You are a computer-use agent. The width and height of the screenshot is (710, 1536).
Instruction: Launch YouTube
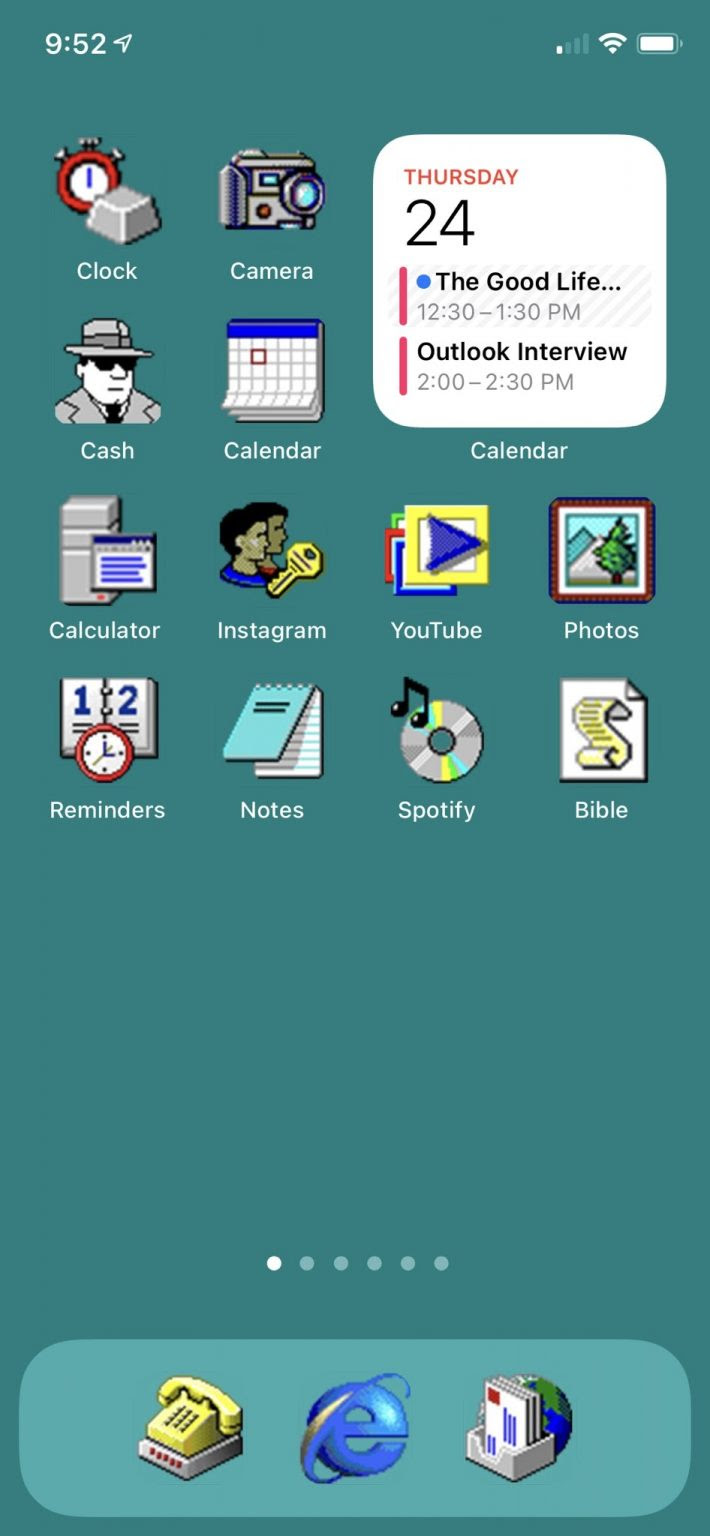pos(436,551)
